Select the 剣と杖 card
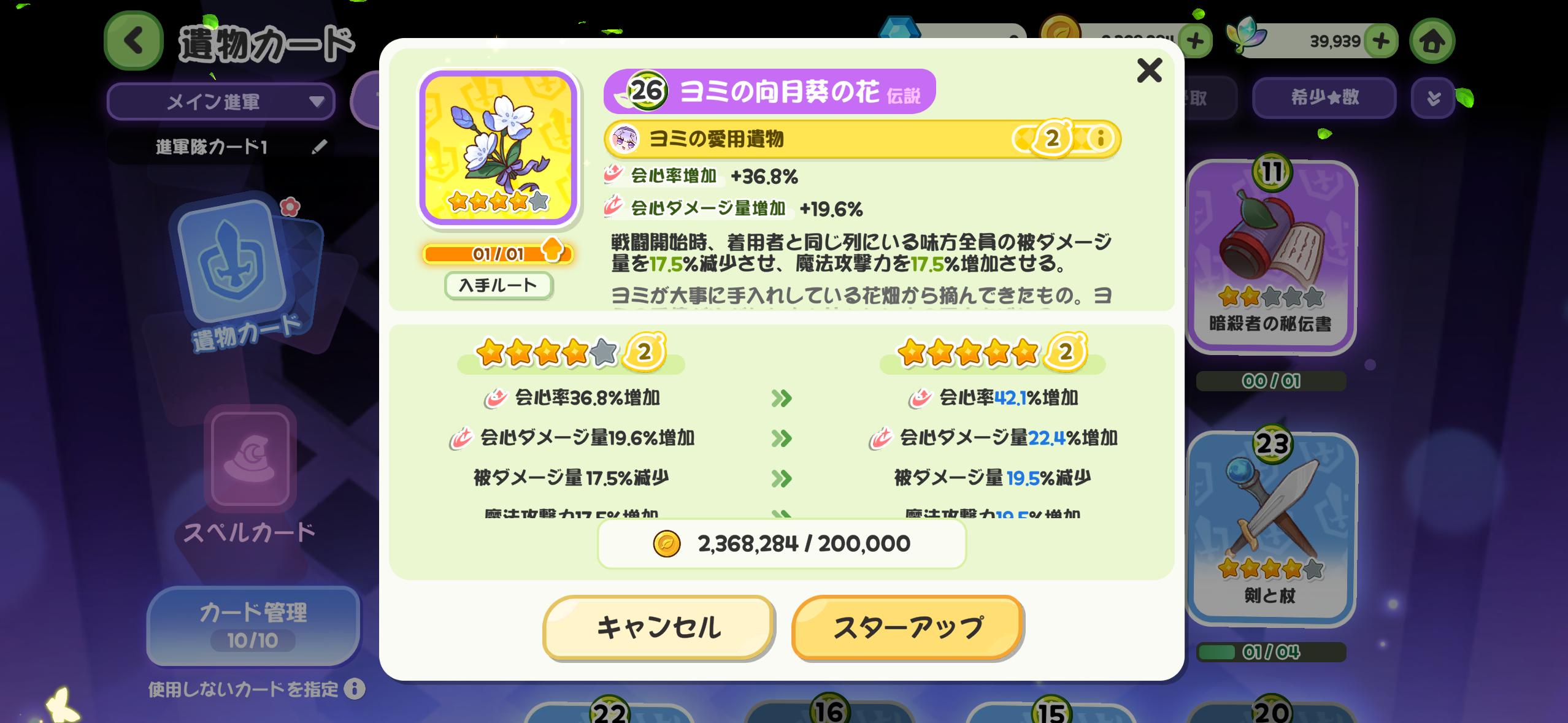The image size is (1568, 723). click(1270, 527)
